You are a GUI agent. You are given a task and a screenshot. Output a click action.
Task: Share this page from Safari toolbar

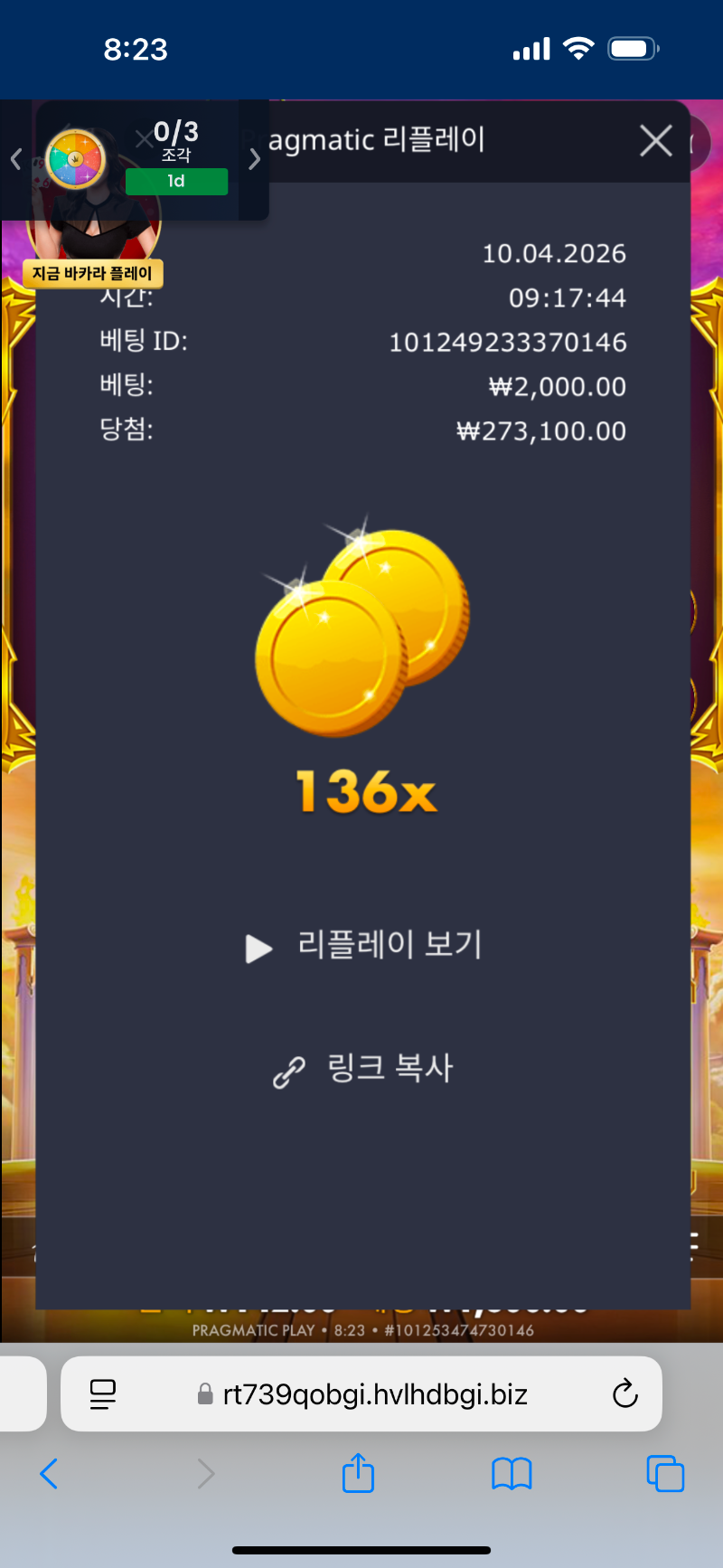[x=358, y=1474]
